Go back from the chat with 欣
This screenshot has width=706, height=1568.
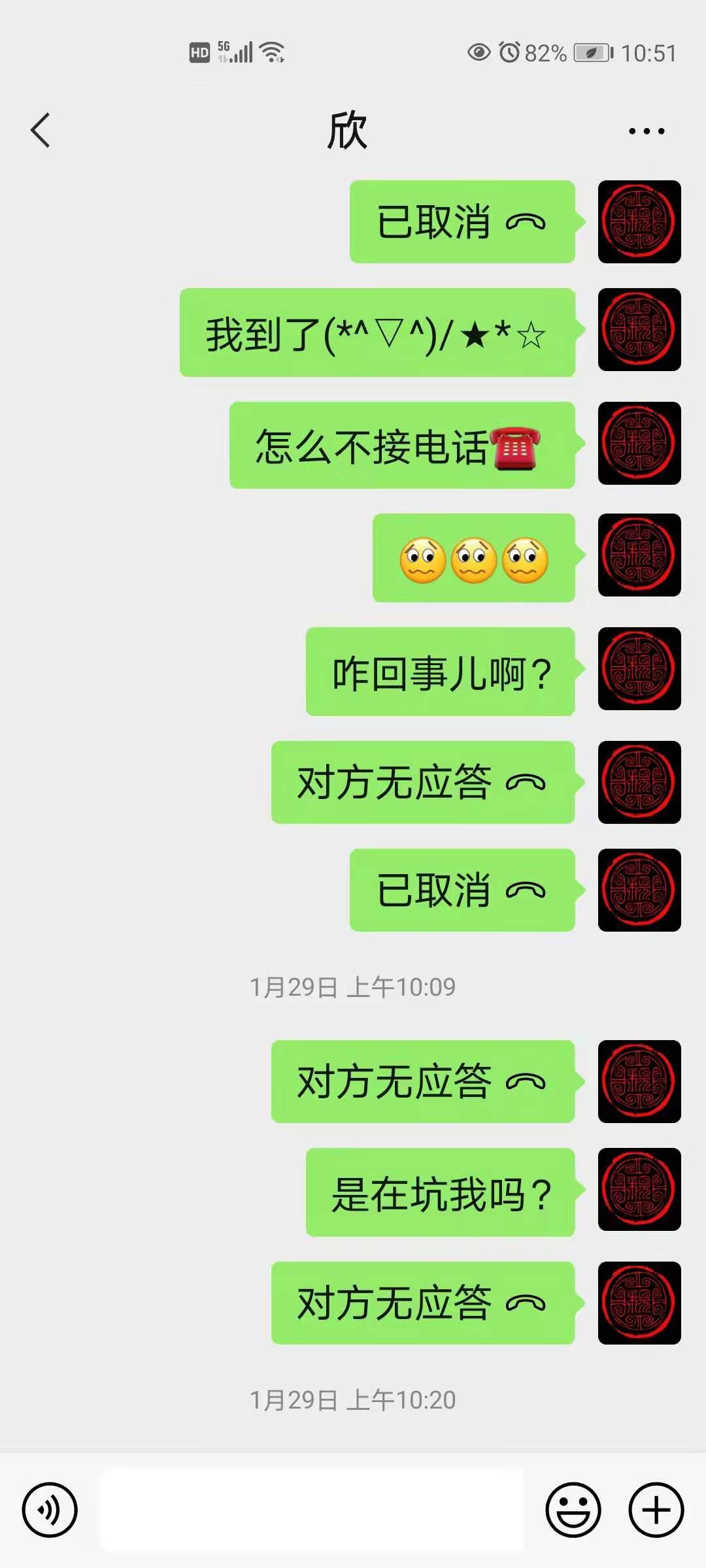pyautogui.click(x=41, y=131)
